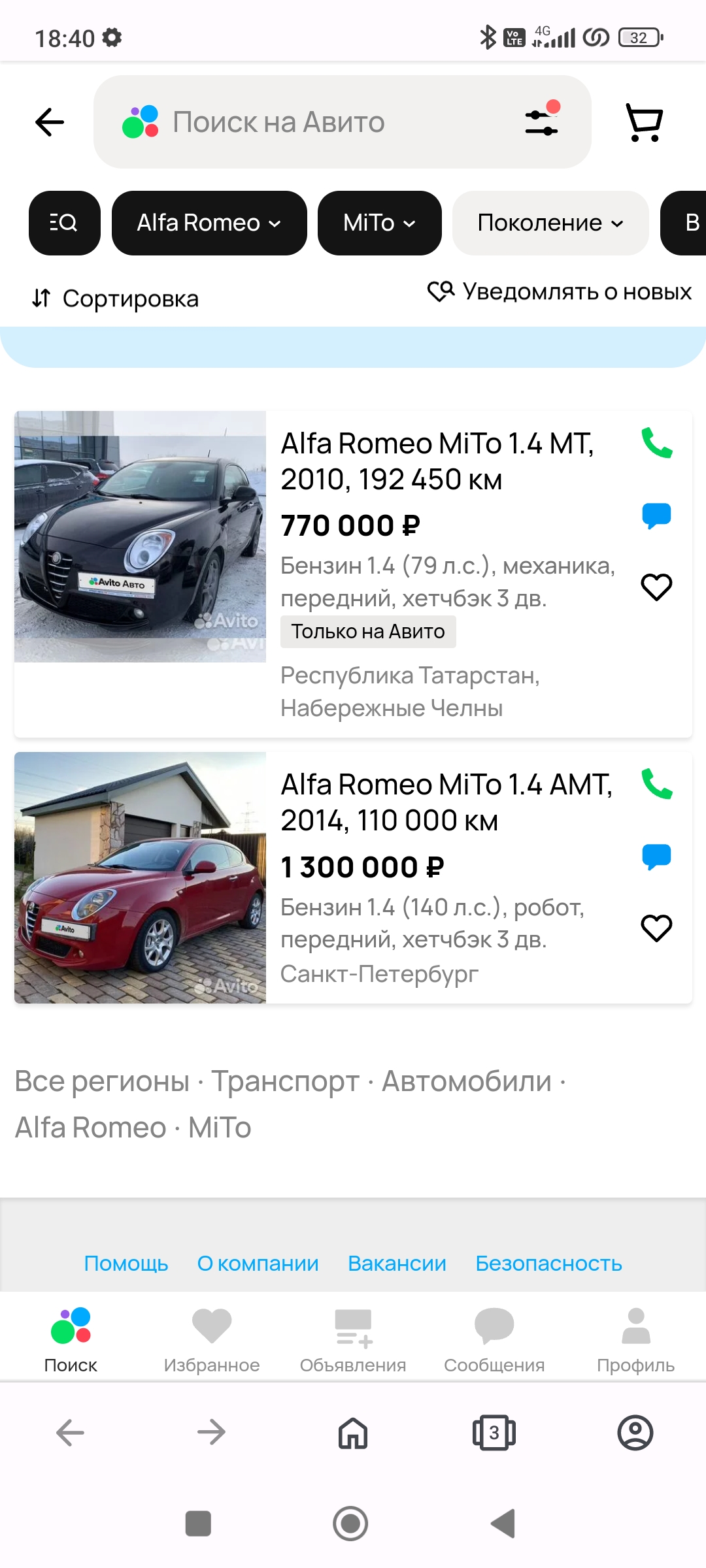Screen dimensions: 706x1568
Task: Favorite the 1 300 000 ₽ MiTo
Action: click(656, 928)
